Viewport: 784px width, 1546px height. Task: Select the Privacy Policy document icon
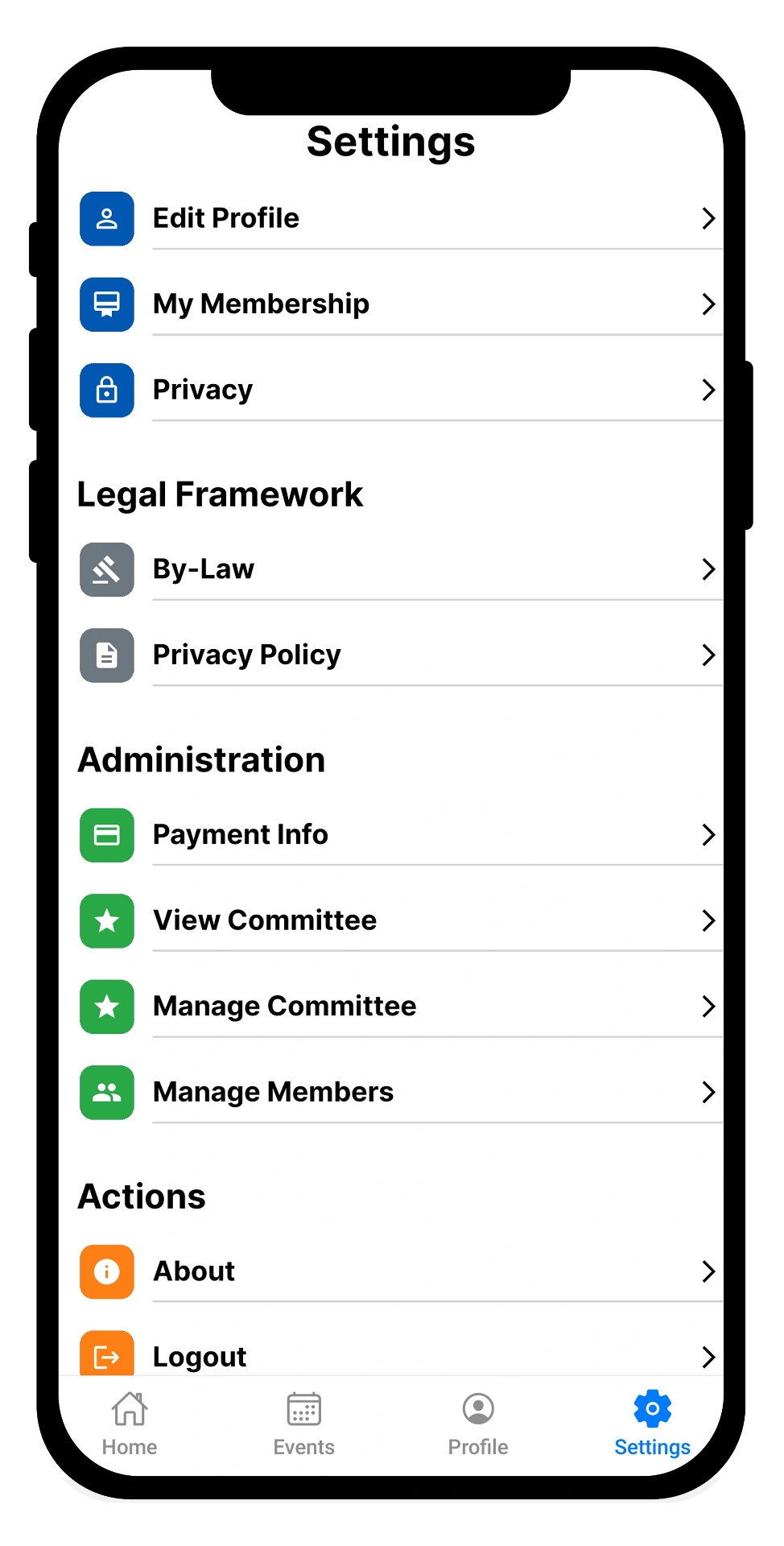tap(105, 655)
